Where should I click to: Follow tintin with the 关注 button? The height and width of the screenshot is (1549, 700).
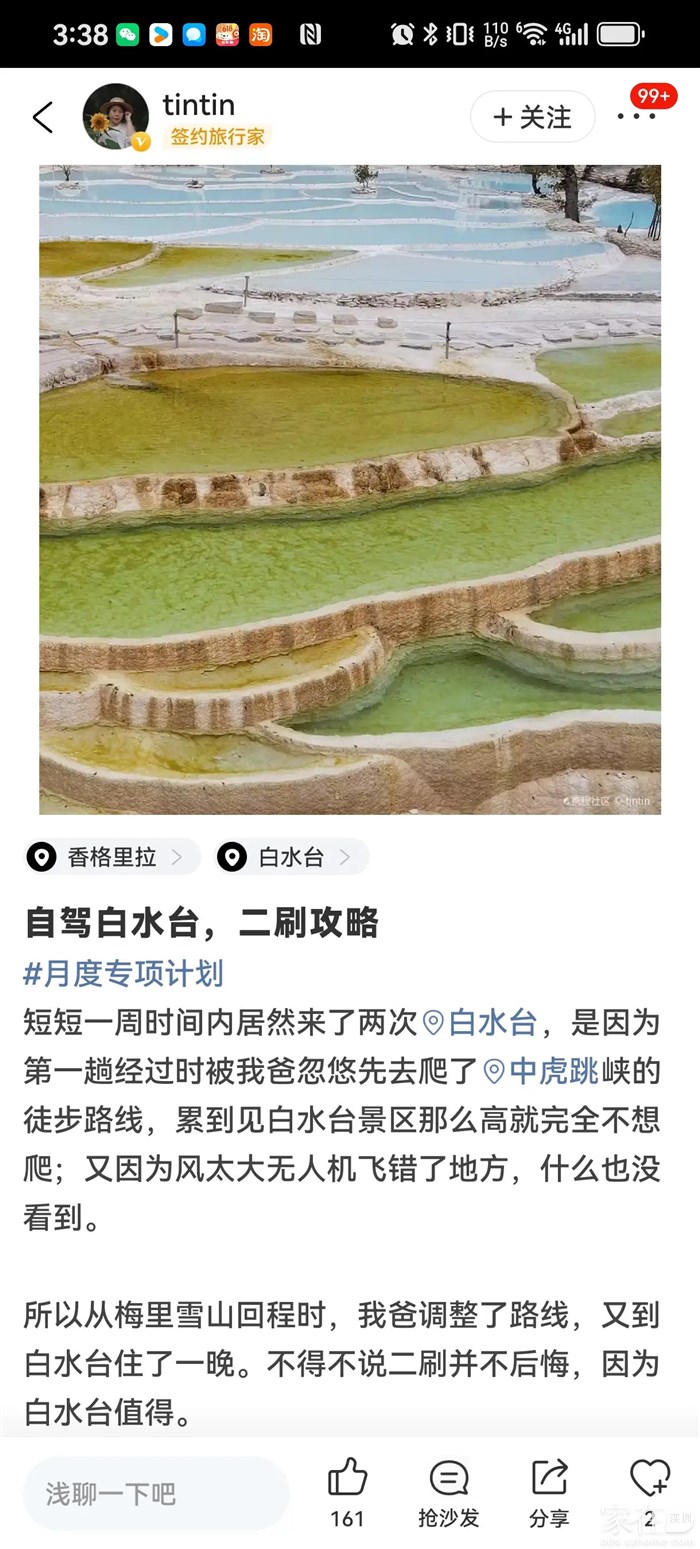pyautogui.click(x=532, y=117)
